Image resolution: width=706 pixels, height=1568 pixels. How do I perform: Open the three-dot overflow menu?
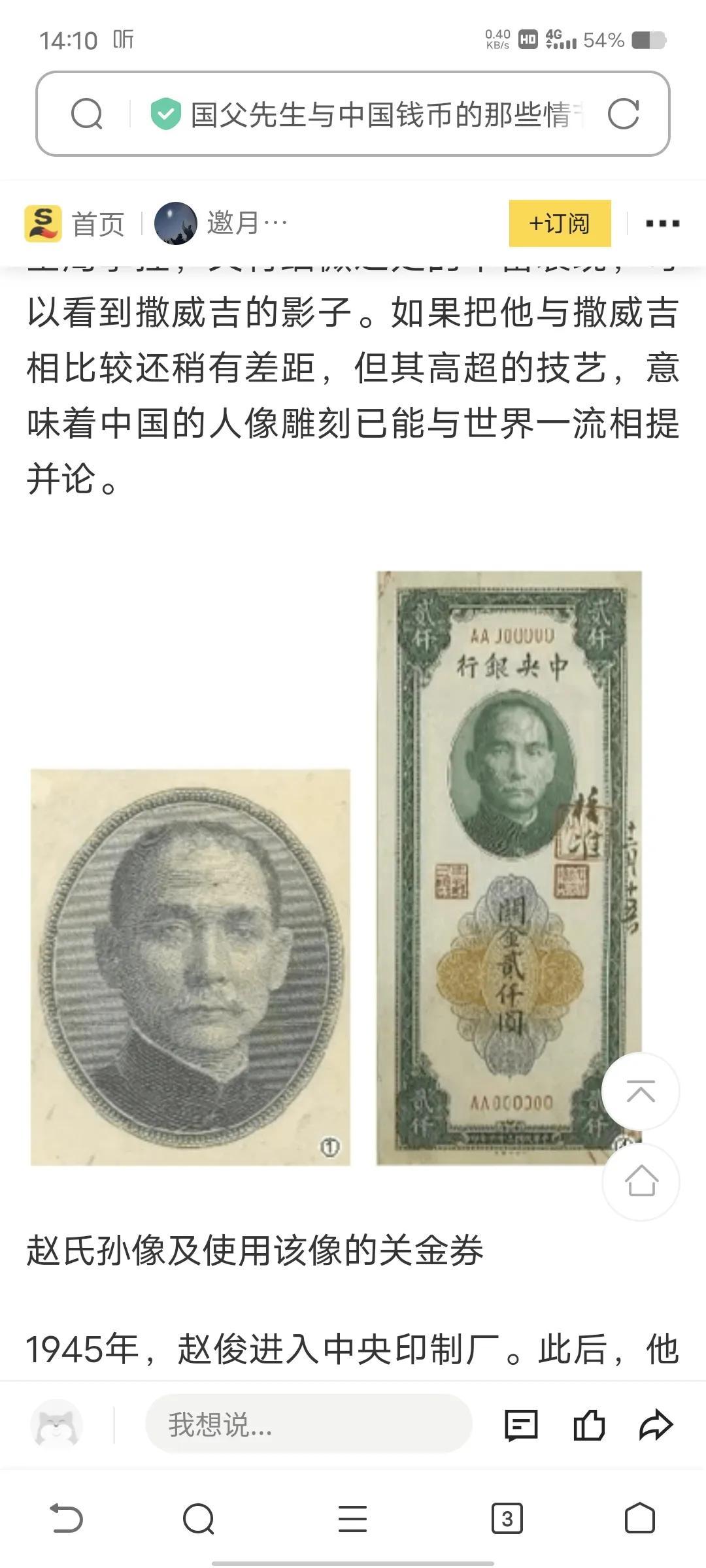(x=662, y=223)
